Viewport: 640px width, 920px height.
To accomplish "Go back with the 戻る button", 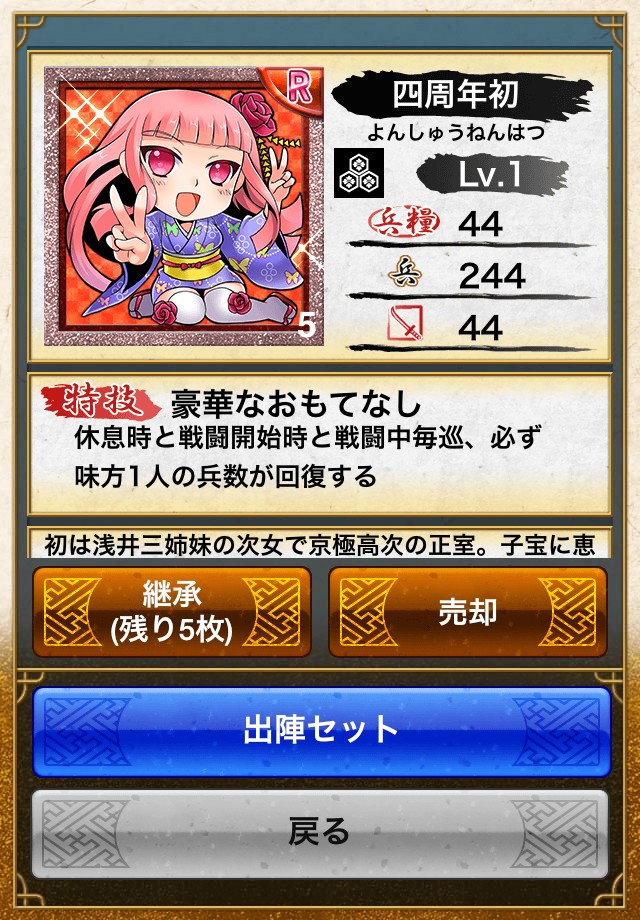I will pos(320,831).
